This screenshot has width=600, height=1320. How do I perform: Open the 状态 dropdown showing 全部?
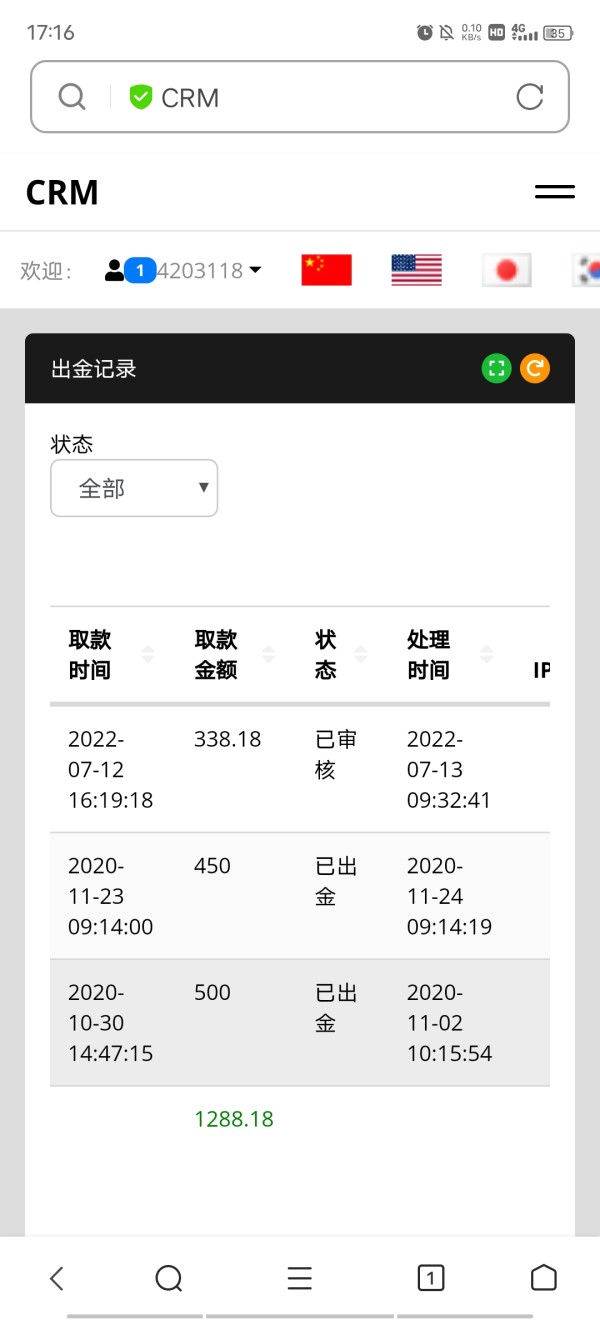click(x=134, y=488)
